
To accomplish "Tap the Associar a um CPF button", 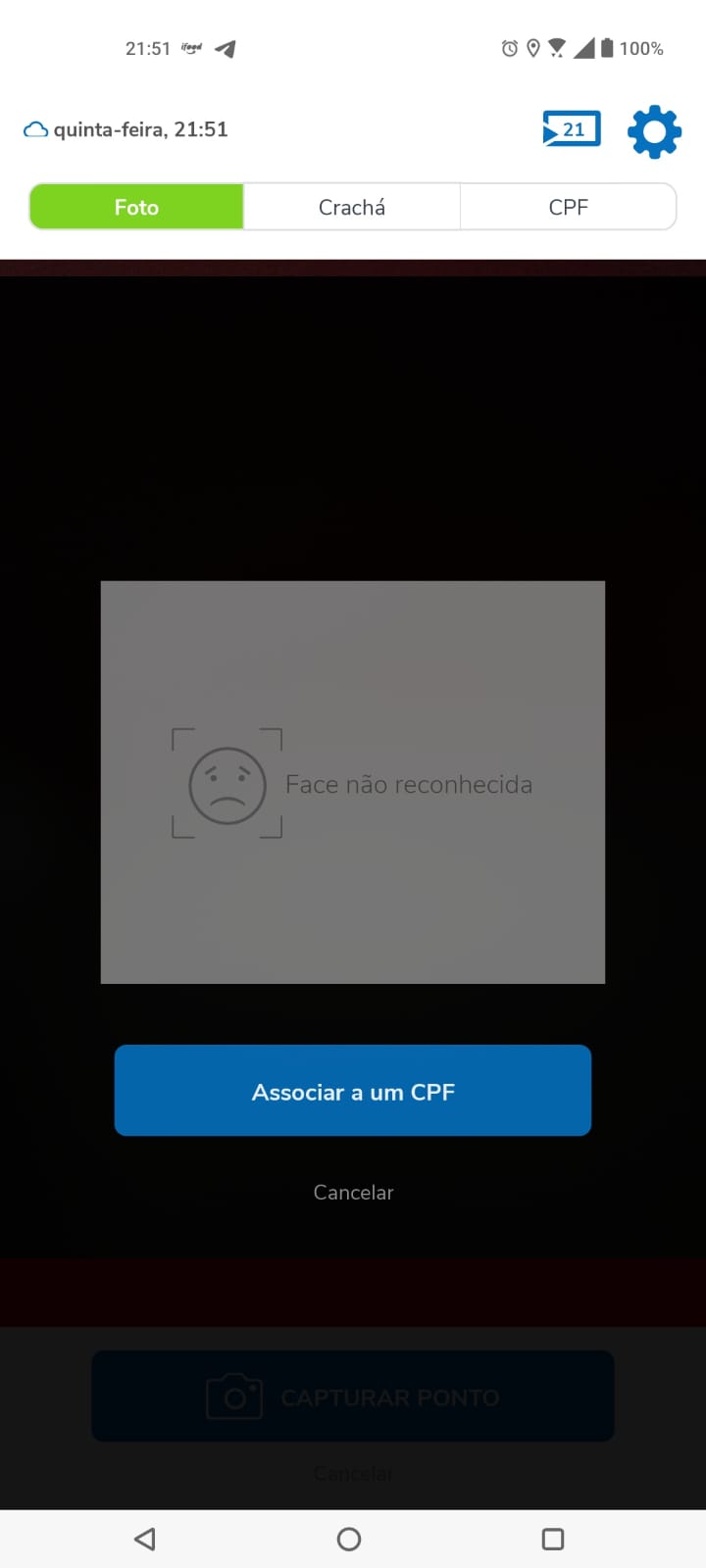I will pyautogui.click(x=353, y=1091).
